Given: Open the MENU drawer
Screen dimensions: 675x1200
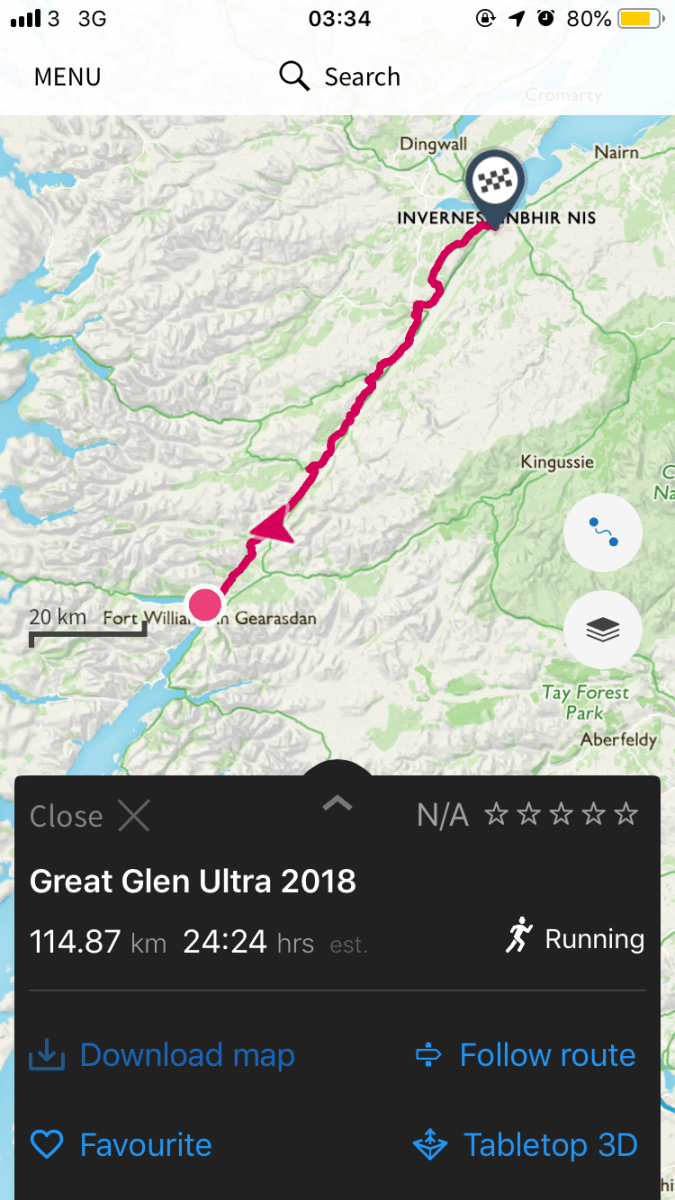Looking at the screenshot, I should [x=67, y=77].
